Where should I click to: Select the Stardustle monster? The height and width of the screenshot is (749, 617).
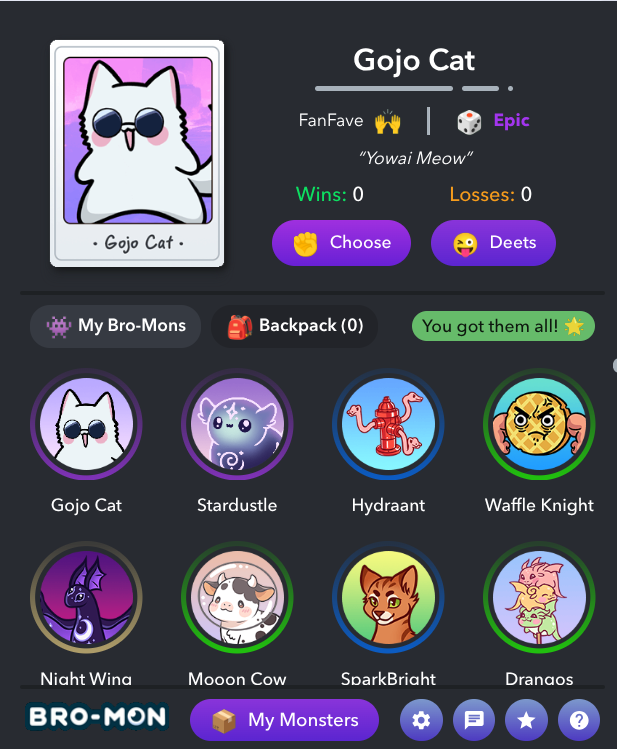click(x=237, y=426)
